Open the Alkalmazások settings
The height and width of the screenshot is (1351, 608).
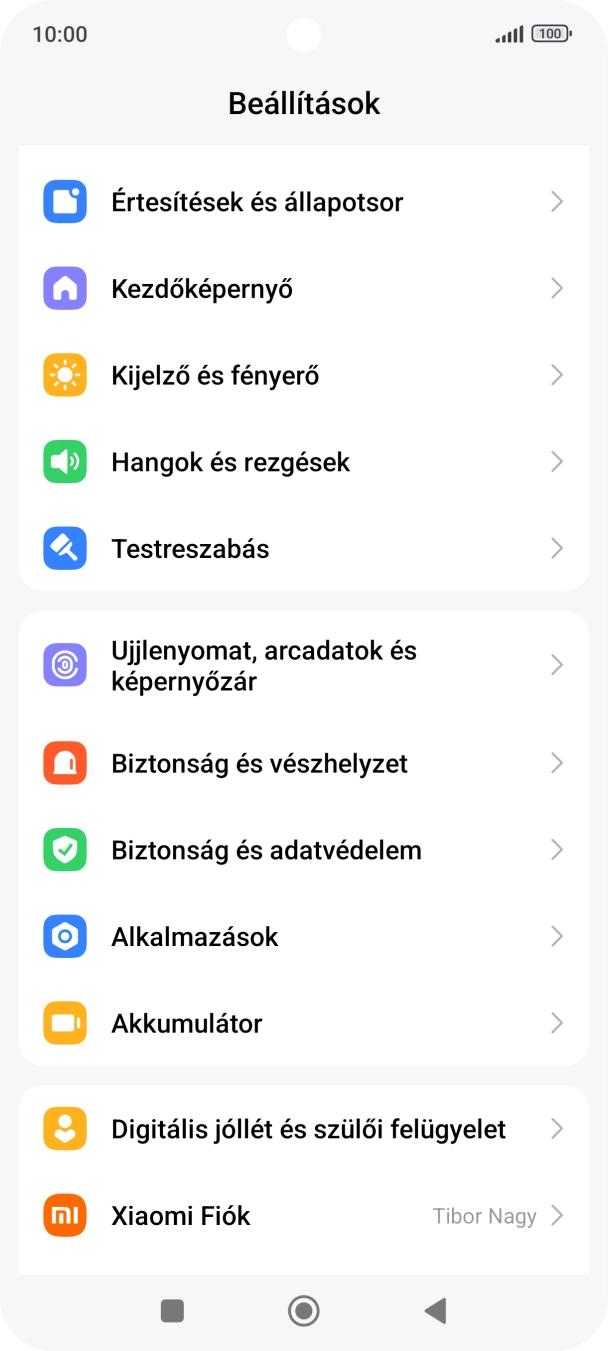coord(303,937)
